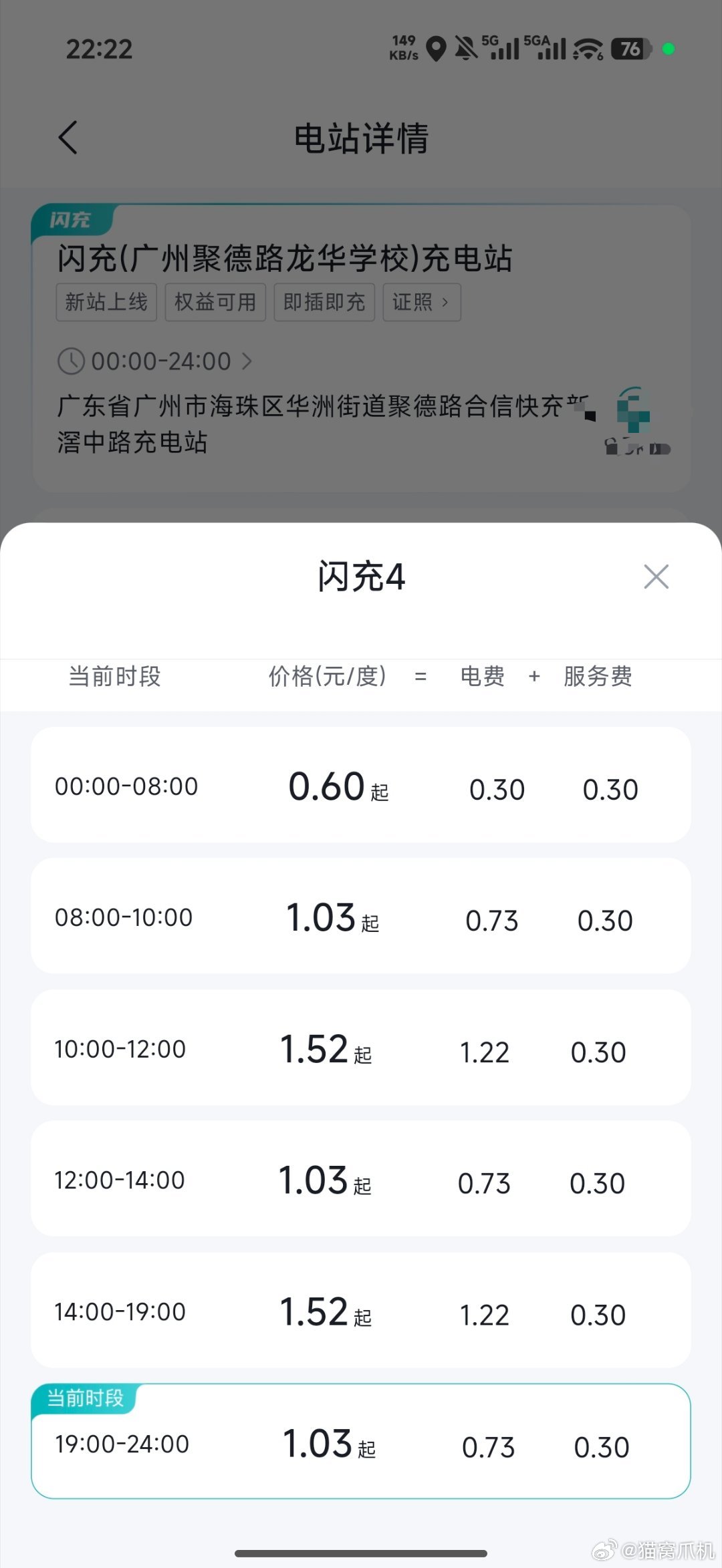Select the 即插即充 tag
The image size is (722, 1568).
(324, 302)
